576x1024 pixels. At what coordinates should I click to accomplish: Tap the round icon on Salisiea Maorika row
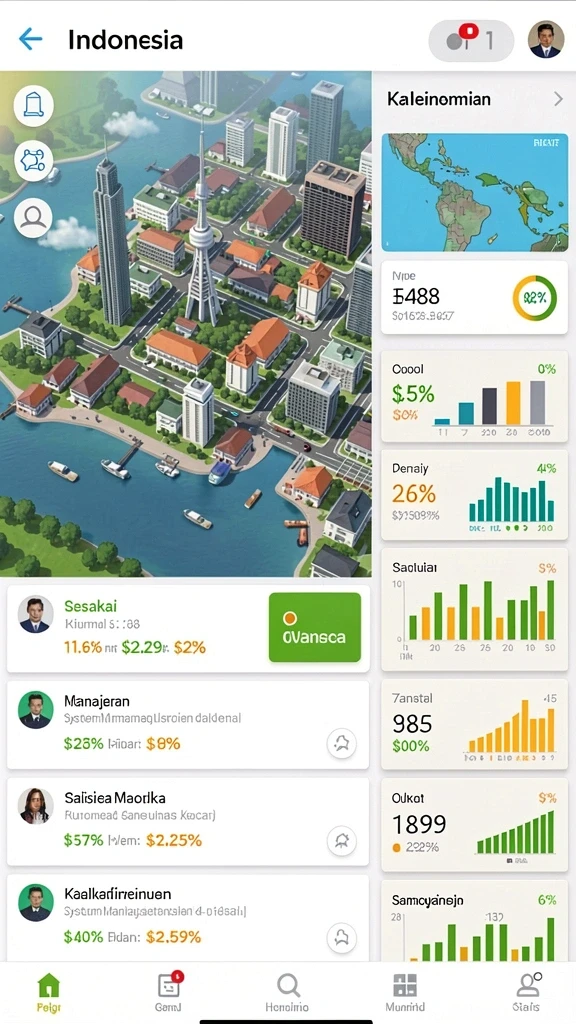[x=342, y=839]
